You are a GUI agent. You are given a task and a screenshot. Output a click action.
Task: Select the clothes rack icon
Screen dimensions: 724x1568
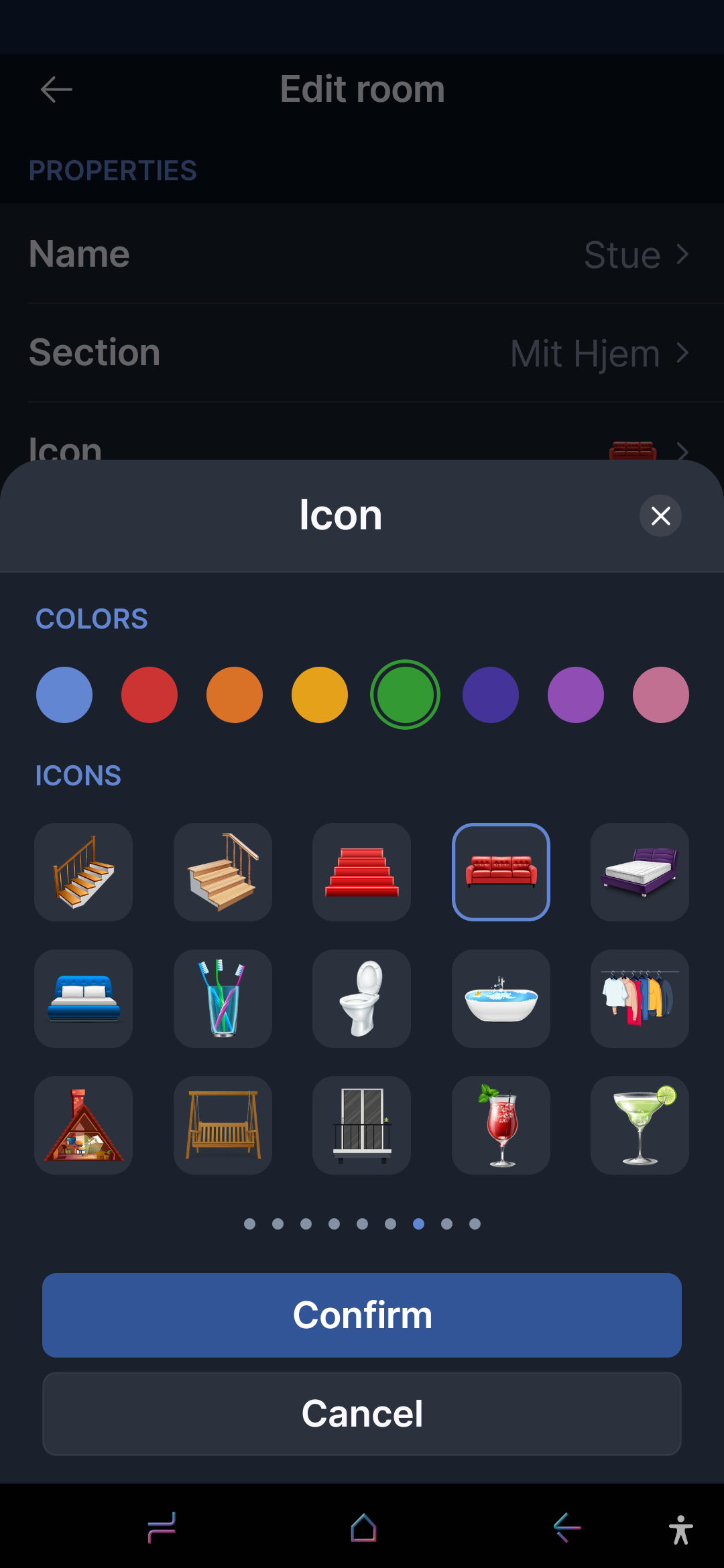pyautogui.click(x=640, y=998)
